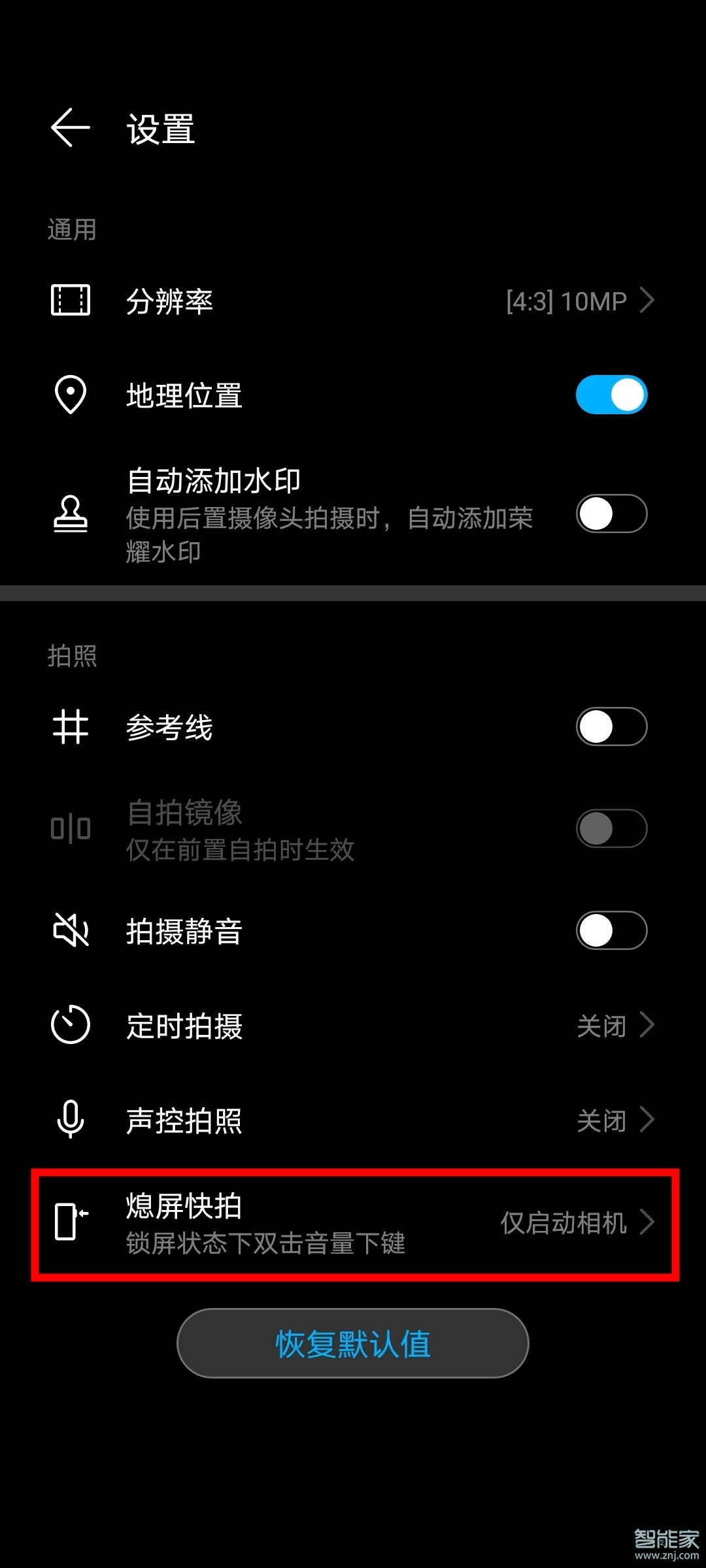This screenshot has height=1568, width=706.
Task: Click the selfie mirror icon beside 自拍镜像
Action: point(71,828)
